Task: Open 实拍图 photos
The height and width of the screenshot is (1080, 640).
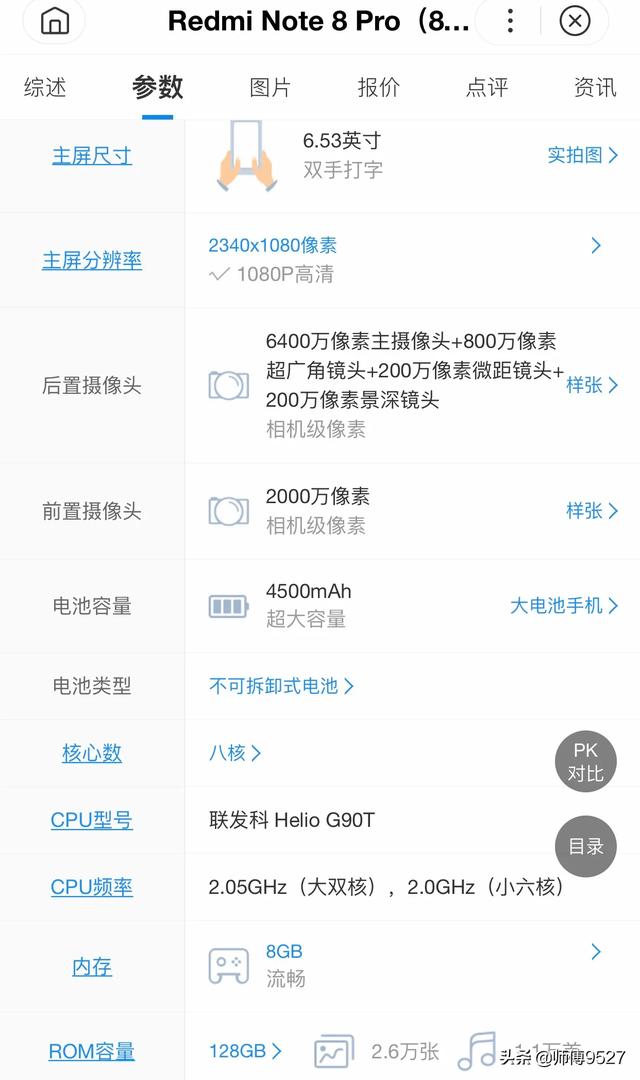Action: (582, 155)
